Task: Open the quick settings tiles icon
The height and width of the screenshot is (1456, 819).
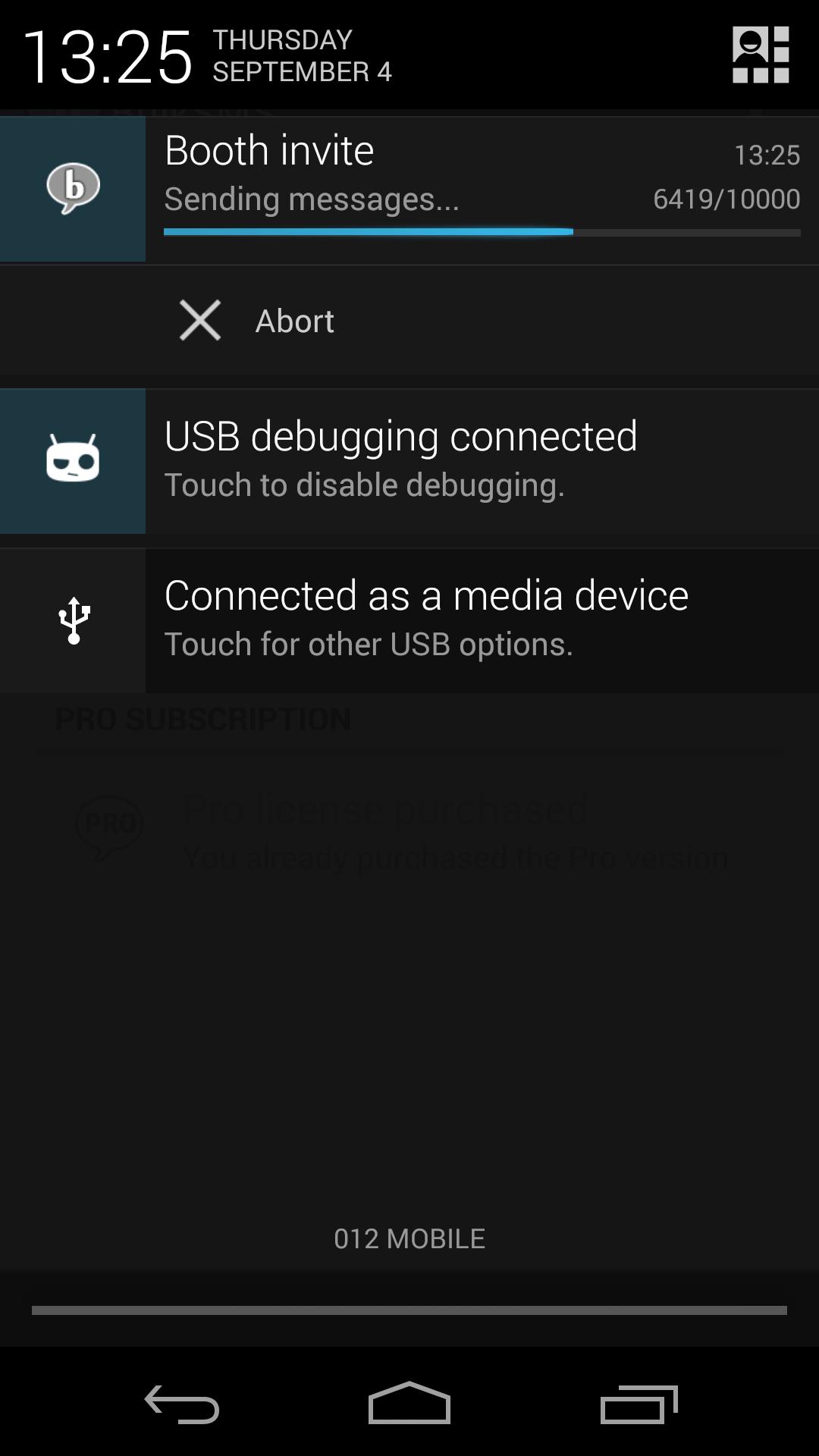Action: pyautogui.click(x=761, y=55)
